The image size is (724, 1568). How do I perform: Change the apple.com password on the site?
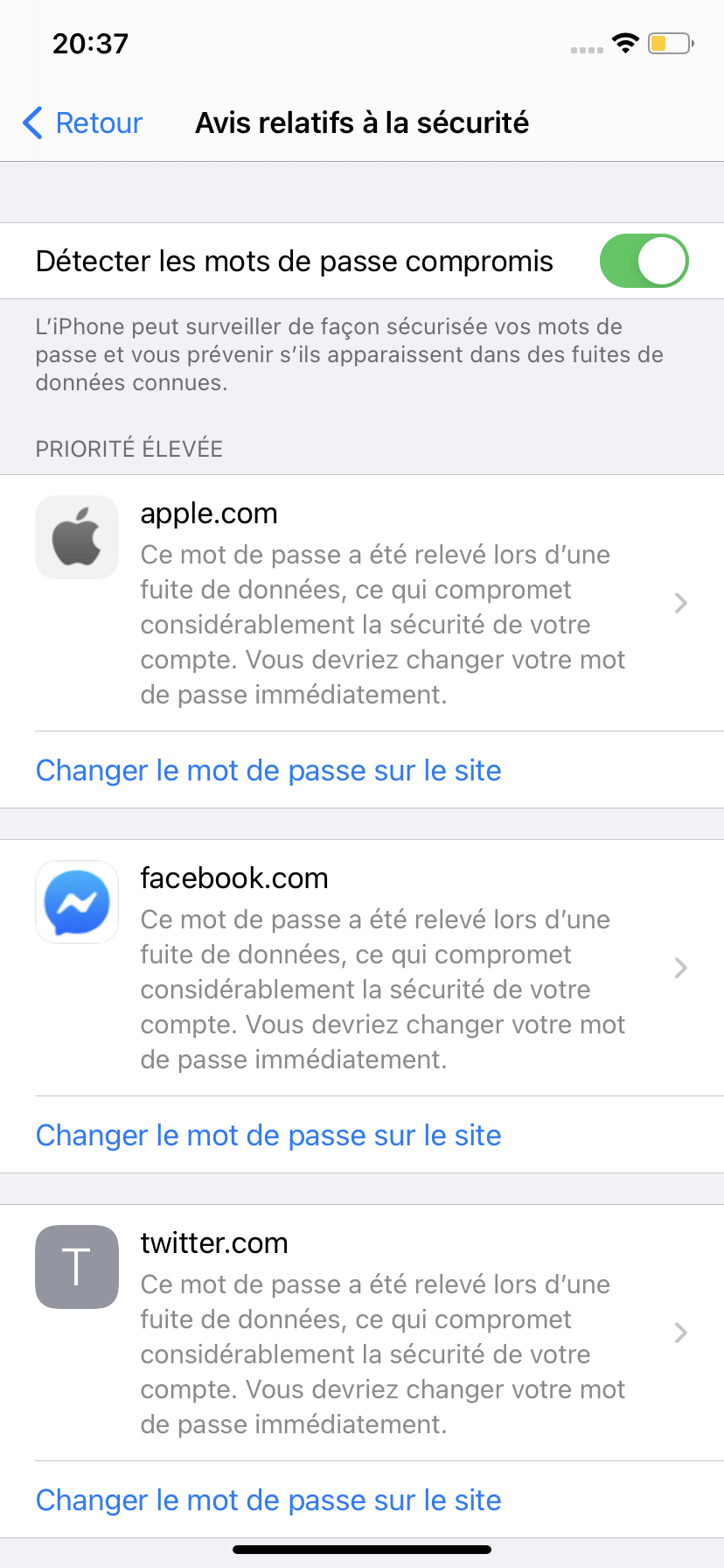[268, 771]
